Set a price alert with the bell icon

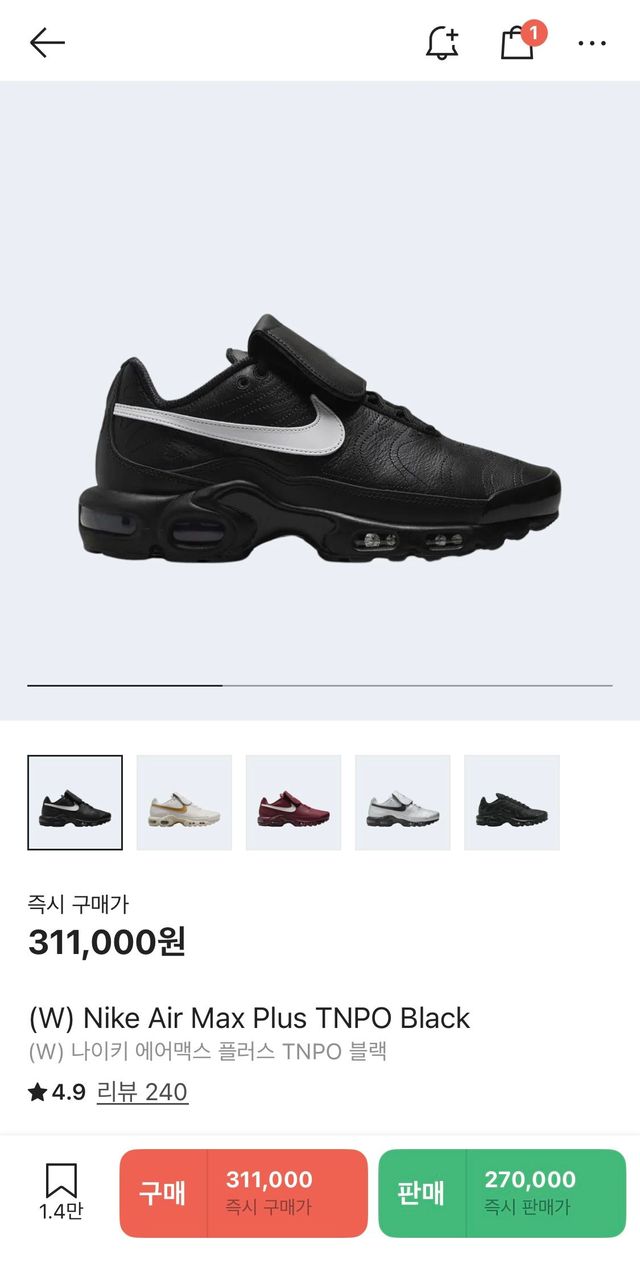[x=442, y=42]
